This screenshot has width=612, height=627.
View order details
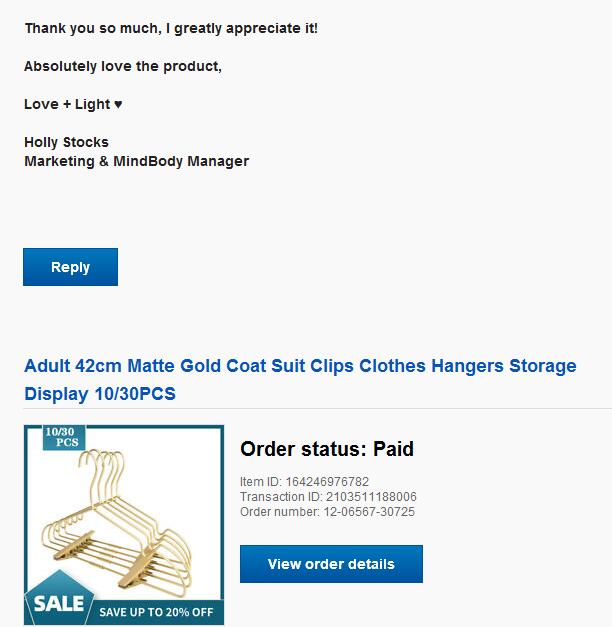(x=331, y=564)
